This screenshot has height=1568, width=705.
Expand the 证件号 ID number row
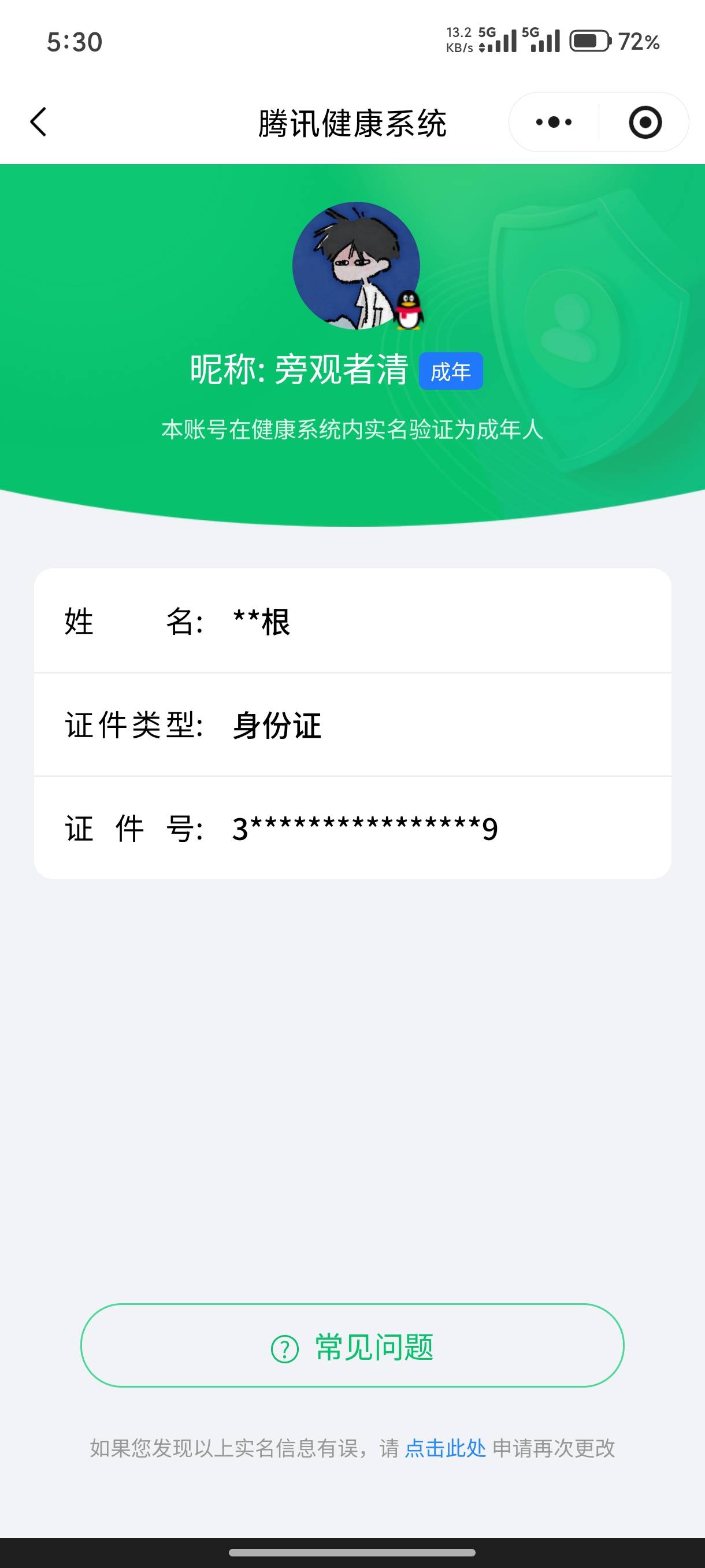pos(353,828)
